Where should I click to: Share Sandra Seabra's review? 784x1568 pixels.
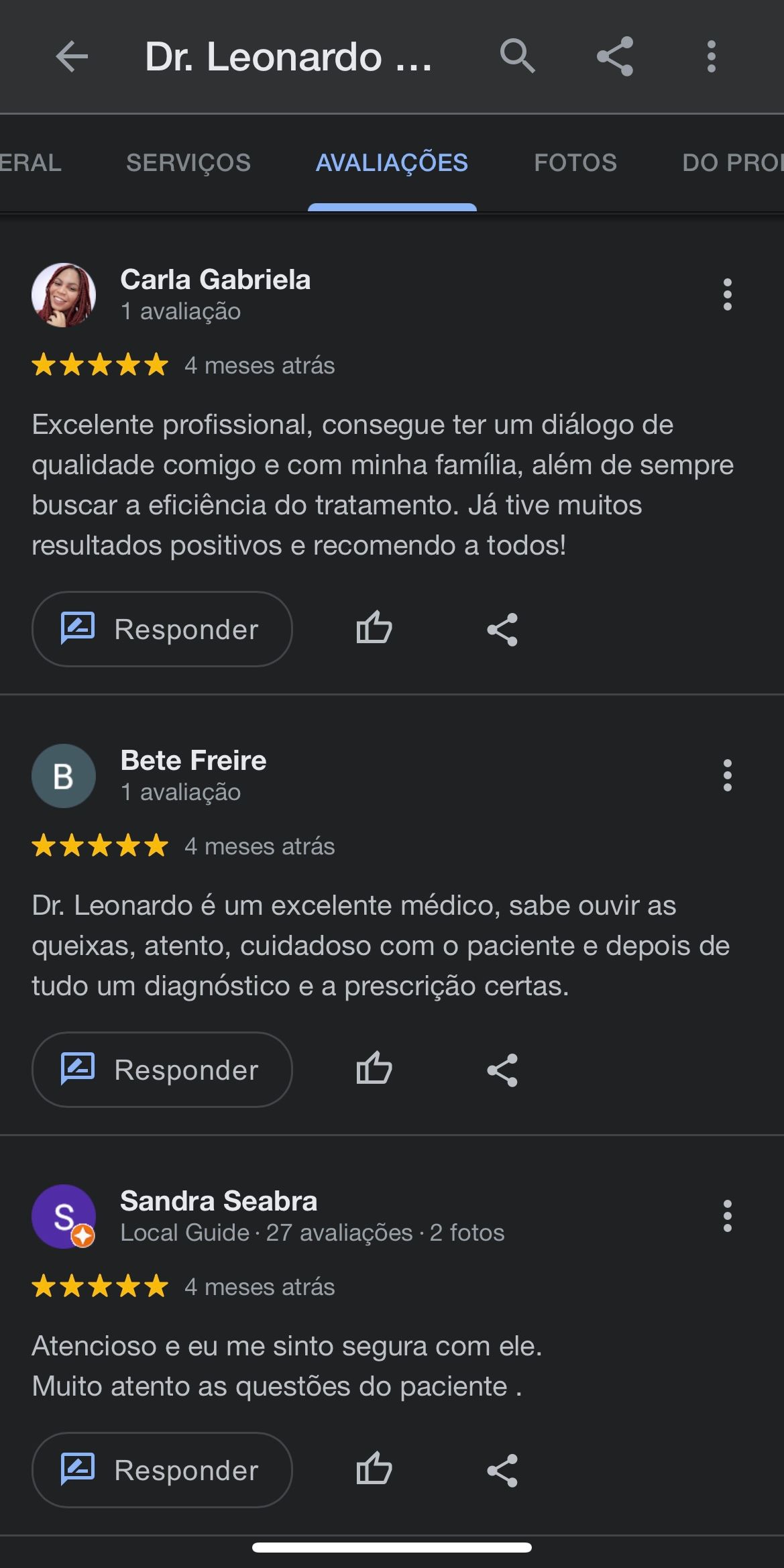[x=502, y=1469]
